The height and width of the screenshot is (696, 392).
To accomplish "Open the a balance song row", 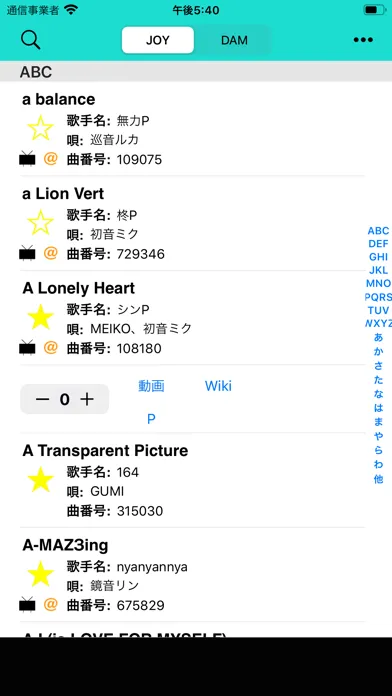I will [192, 129].
